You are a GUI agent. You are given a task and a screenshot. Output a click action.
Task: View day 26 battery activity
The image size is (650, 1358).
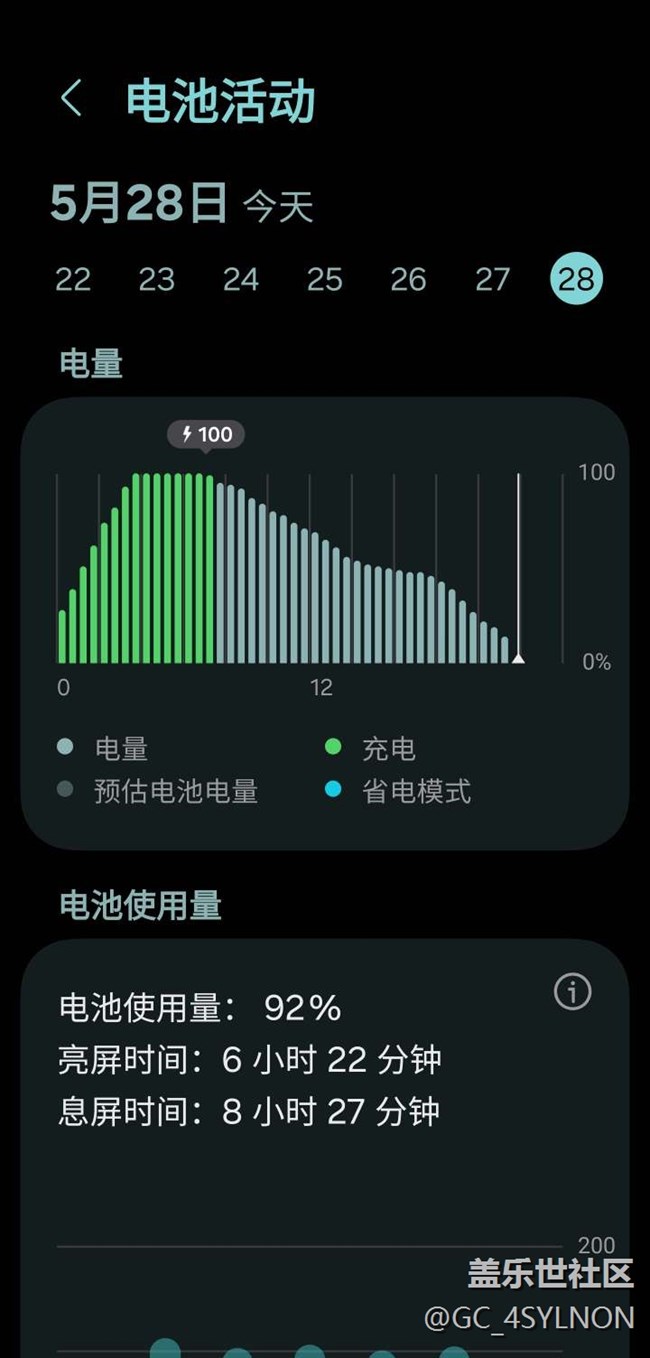tap(408, 279)
